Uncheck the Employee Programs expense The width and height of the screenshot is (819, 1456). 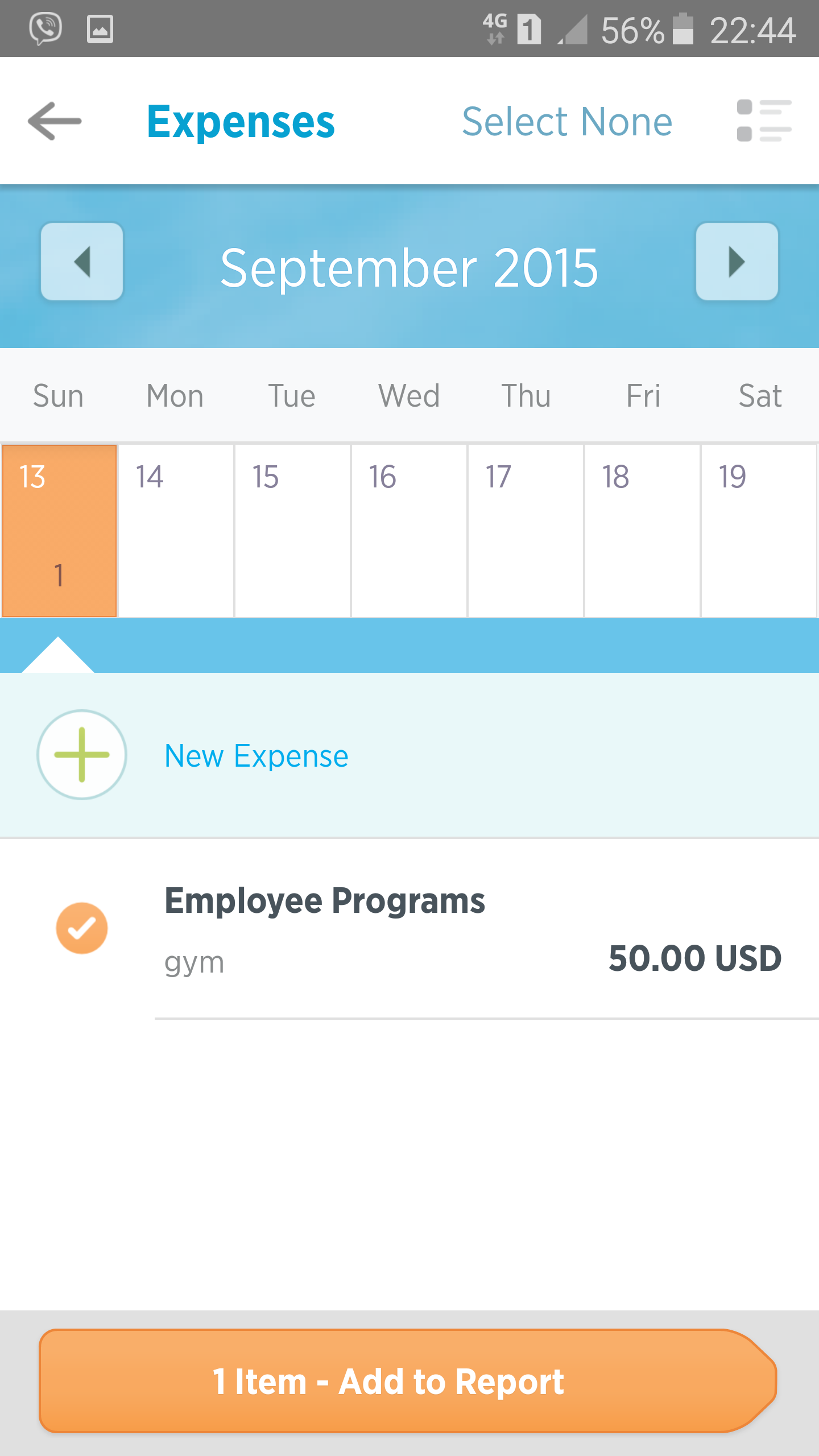(x=82, y=928)
